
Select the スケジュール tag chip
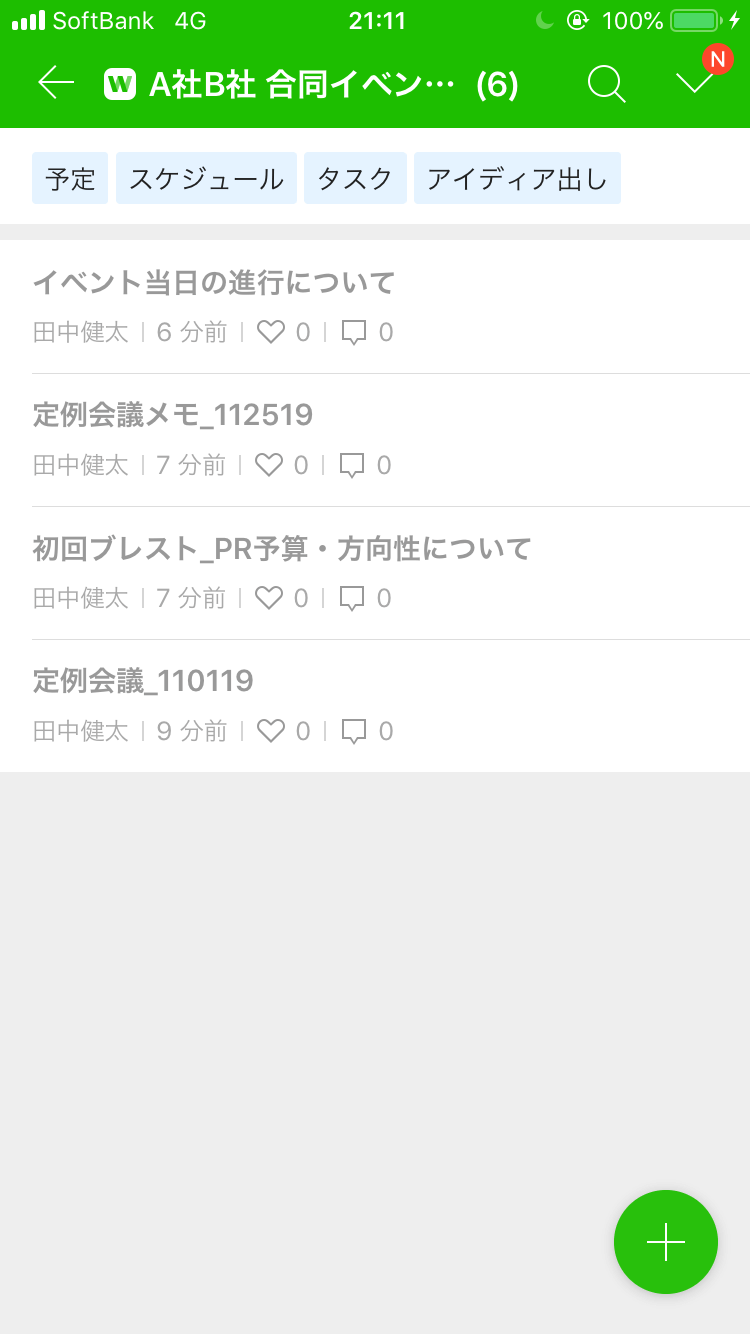click(x=206, y=179)
